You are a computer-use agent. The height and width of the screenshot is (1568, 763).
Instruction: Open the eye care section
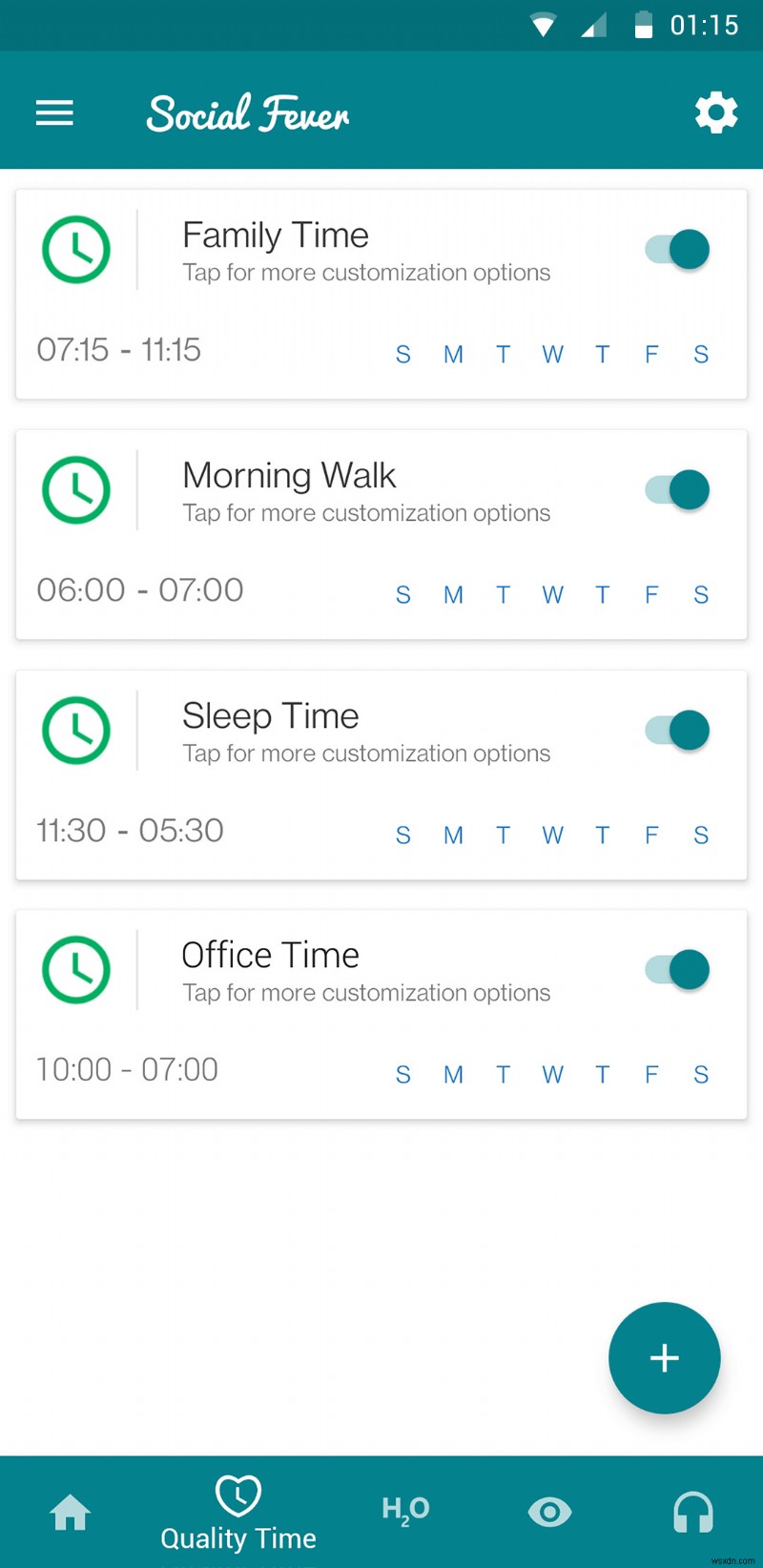pos(548,1512)
